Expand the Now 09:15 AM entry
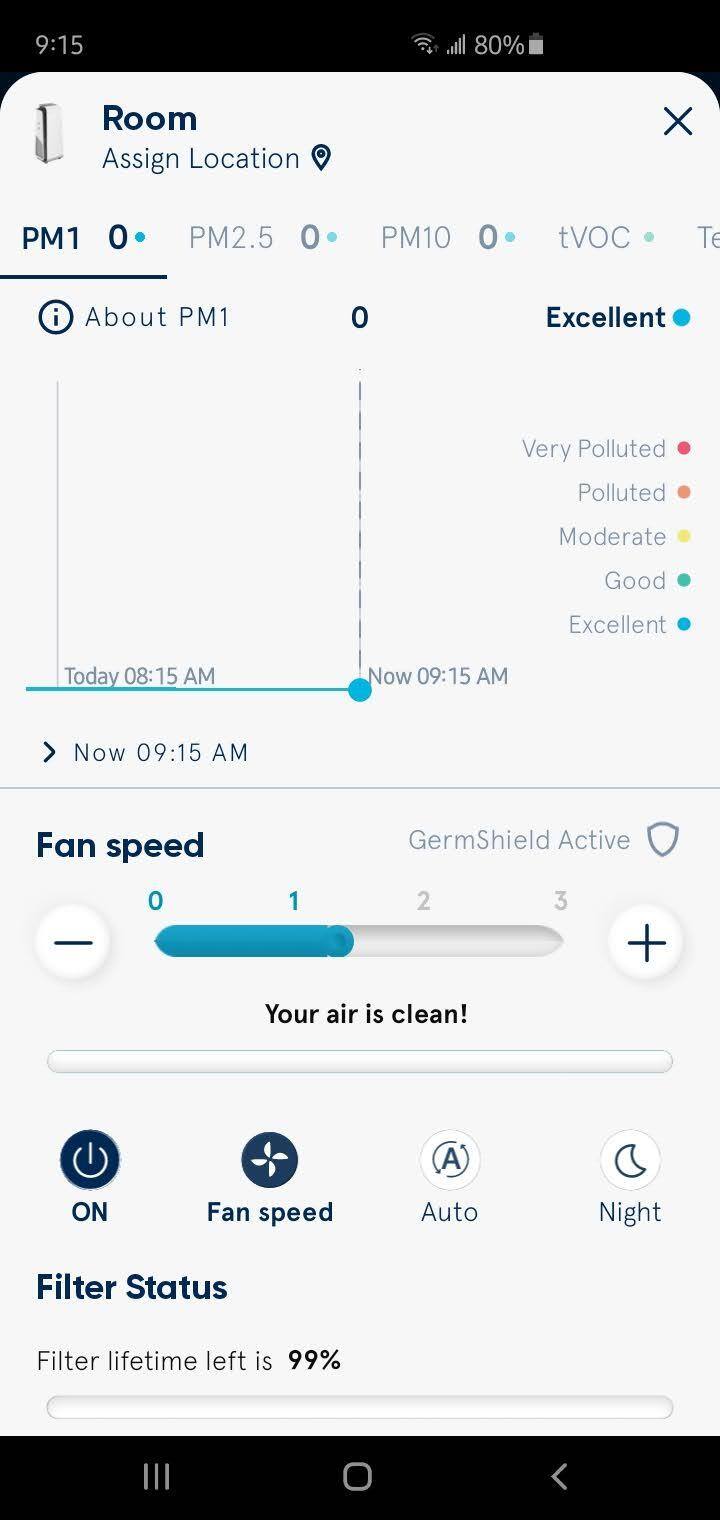 pos(146,753)
